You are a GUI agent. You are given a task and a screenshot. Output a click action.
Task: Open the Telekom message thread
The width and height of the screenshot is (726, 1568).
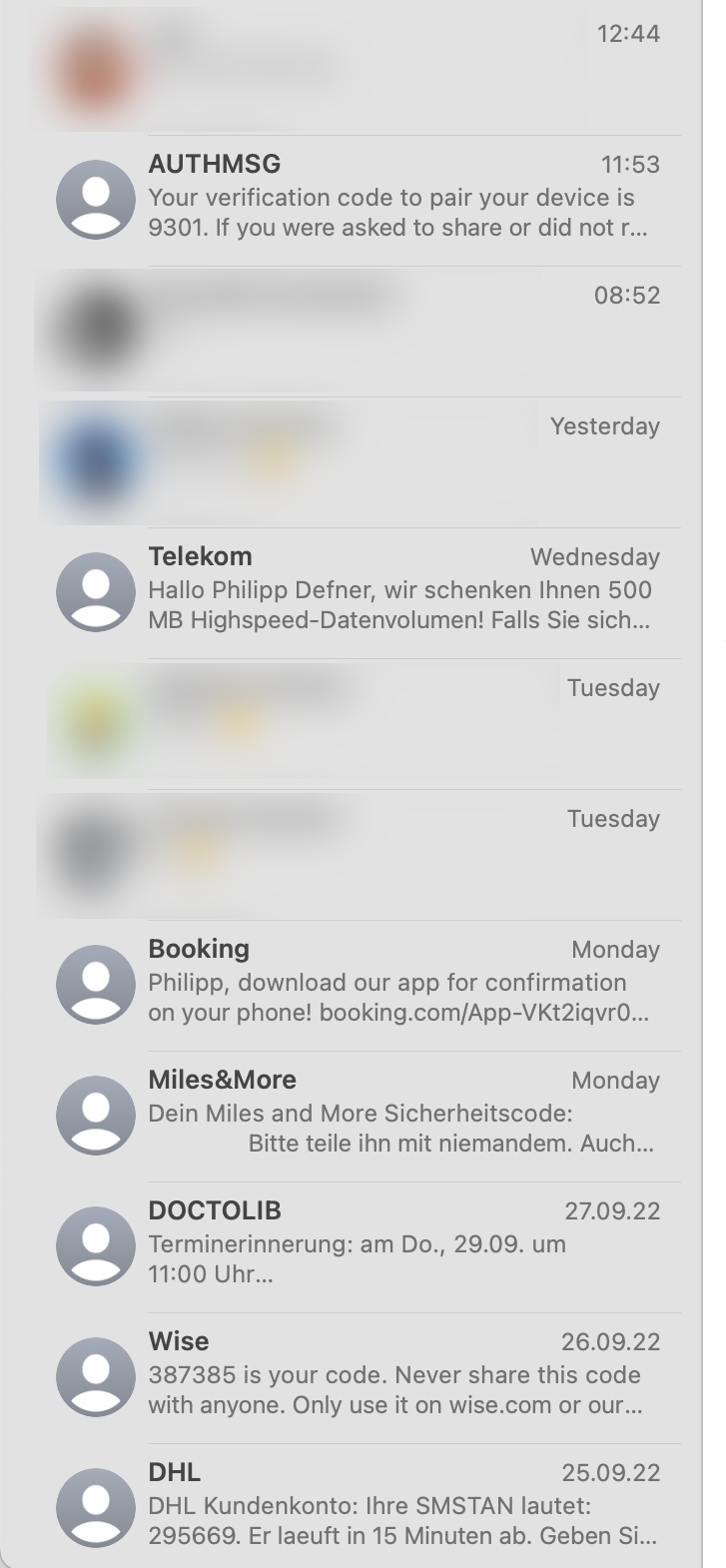[399, 593]
